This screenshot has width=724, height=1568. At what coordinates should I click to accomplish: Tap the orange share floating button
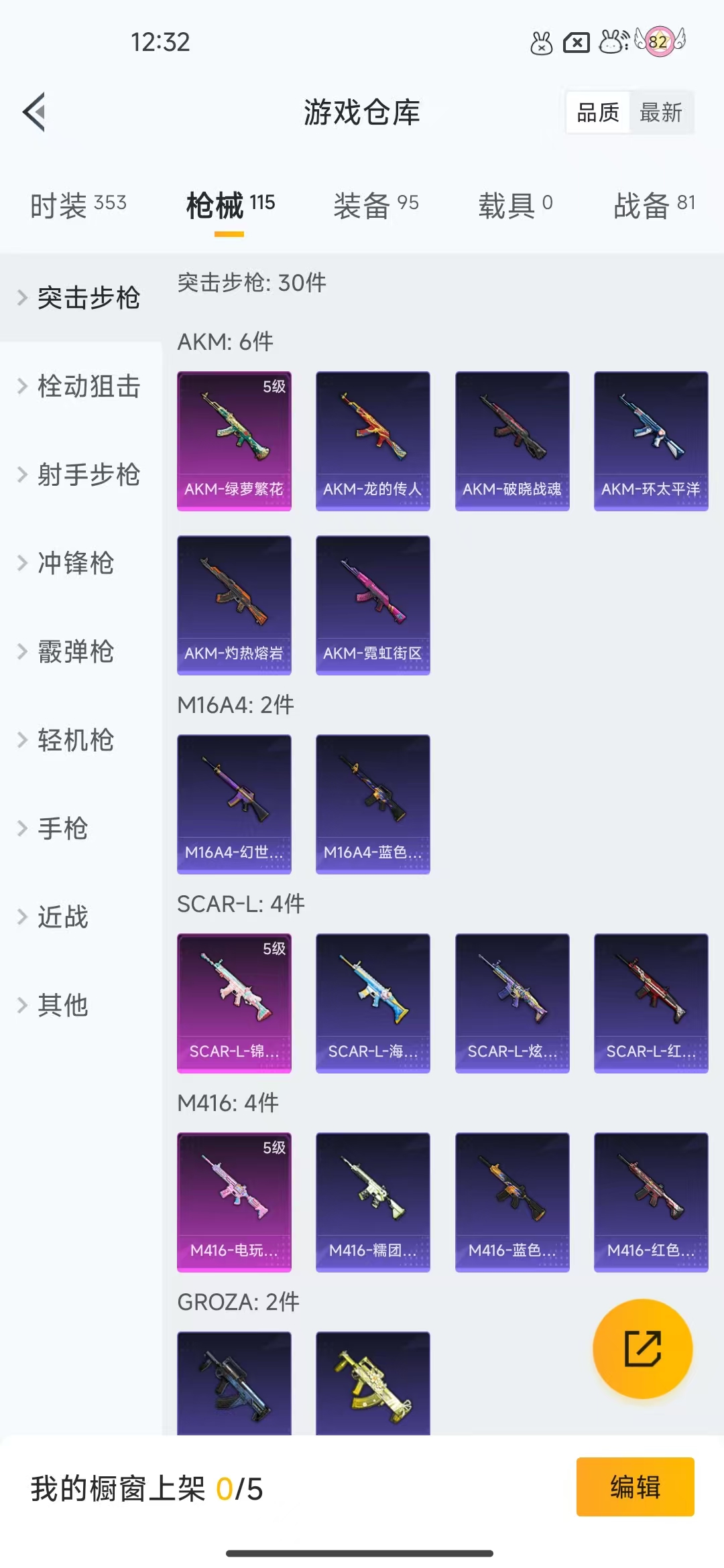[x=643, y=1349]
